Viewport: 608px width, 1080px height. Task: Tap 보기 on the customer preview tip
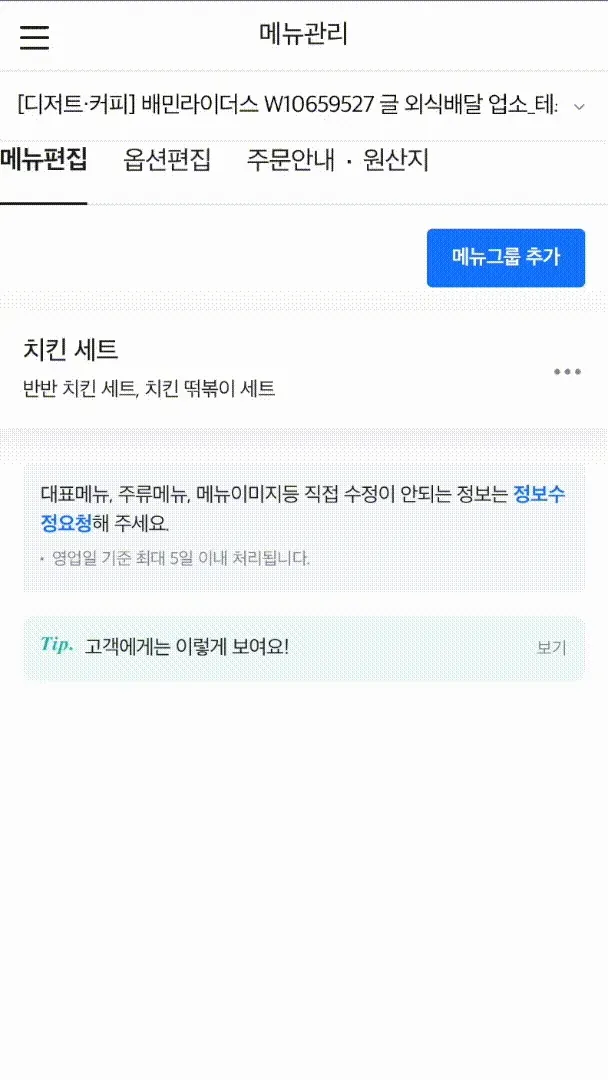551,648
